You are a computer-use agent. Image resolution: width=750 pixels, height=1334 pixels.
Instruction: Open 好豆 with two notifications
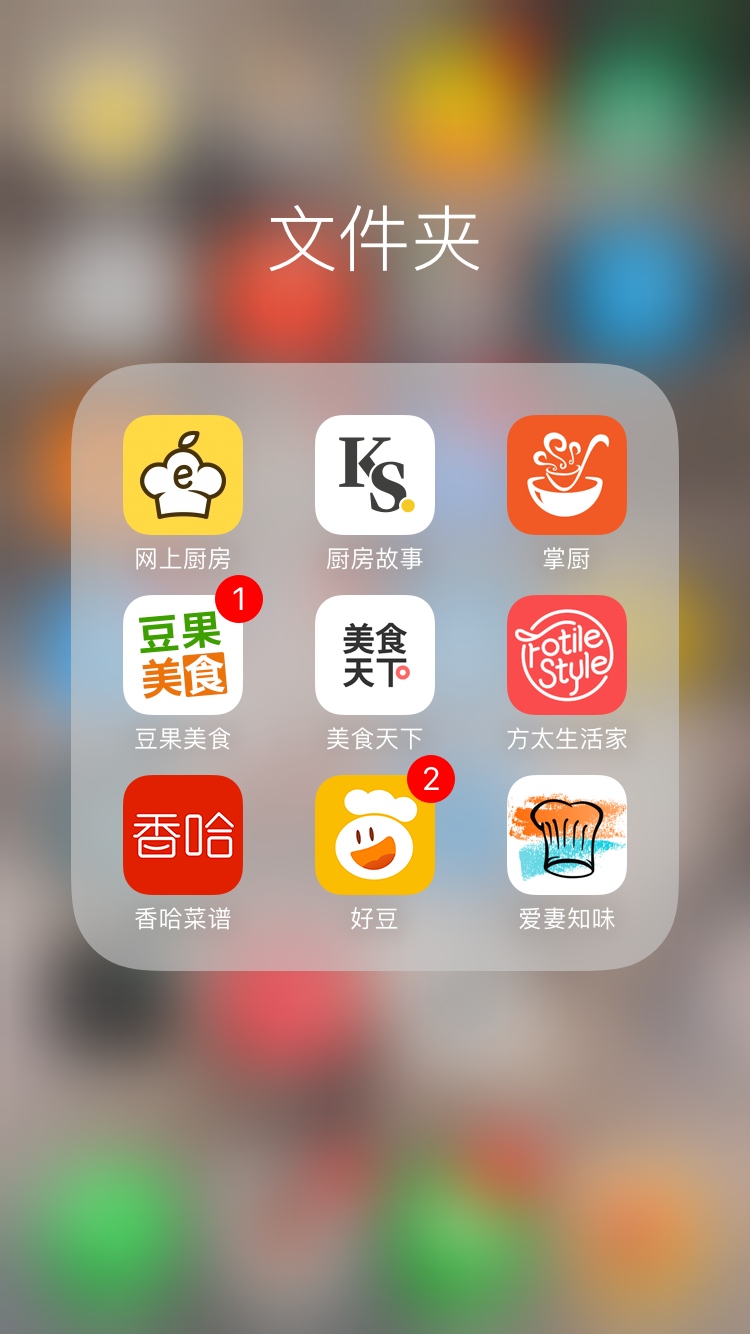click(375, 835)
